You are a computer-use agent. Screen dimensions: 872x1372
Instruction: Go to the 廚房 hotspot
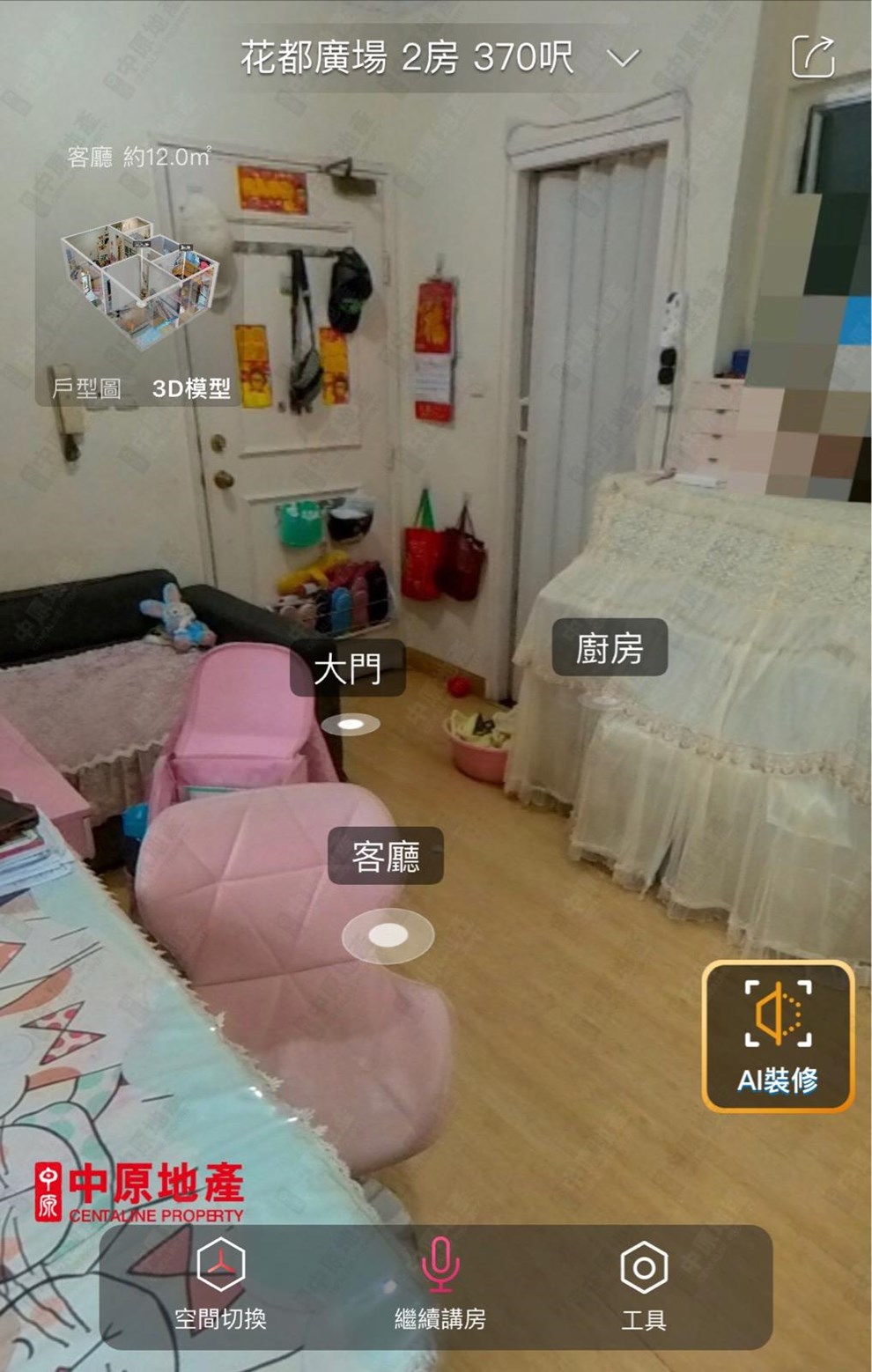click(x=610, y=648)
